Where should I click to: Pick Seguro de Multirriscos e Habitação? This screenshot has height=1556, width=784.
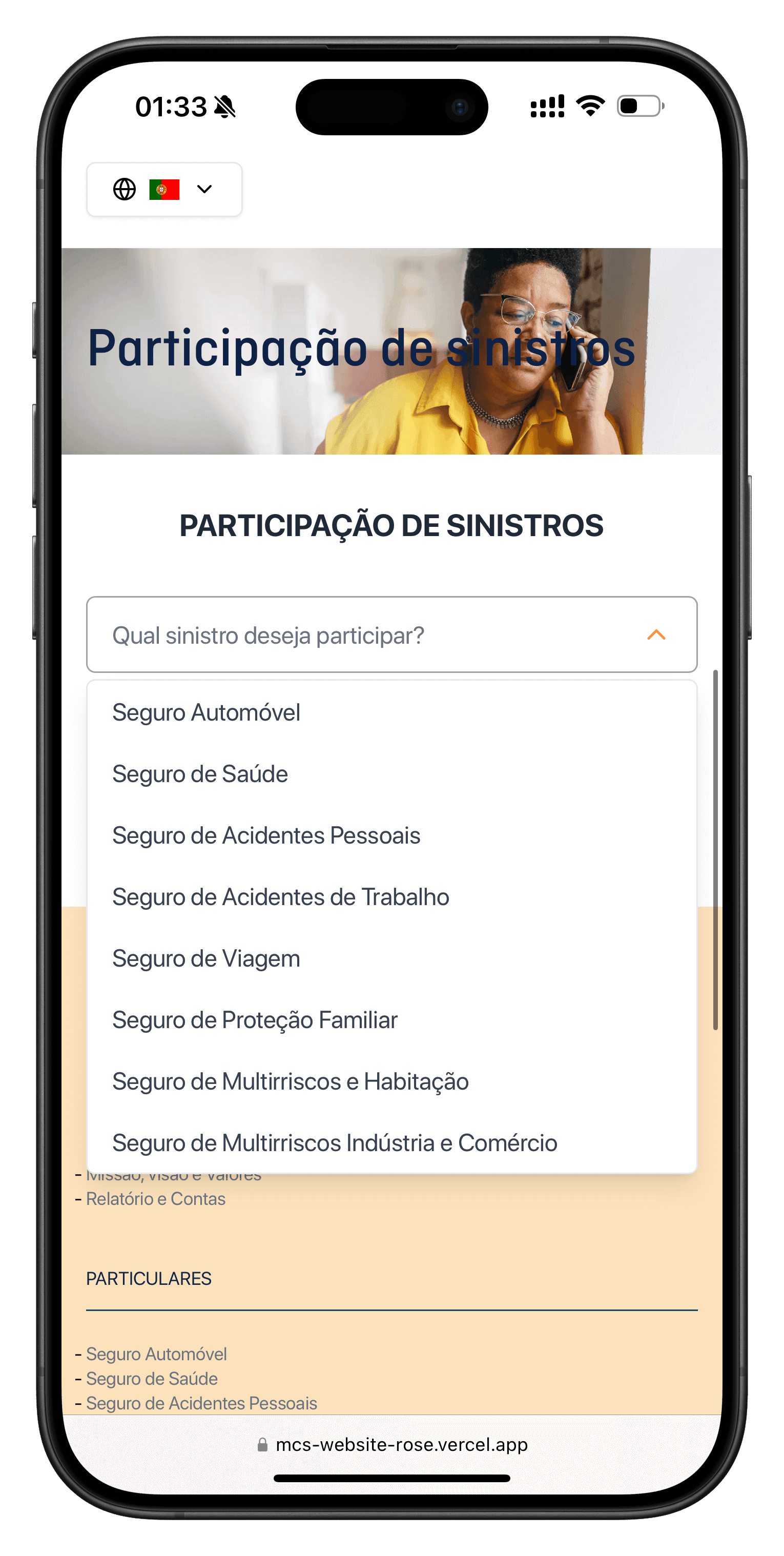[391, 1081]
